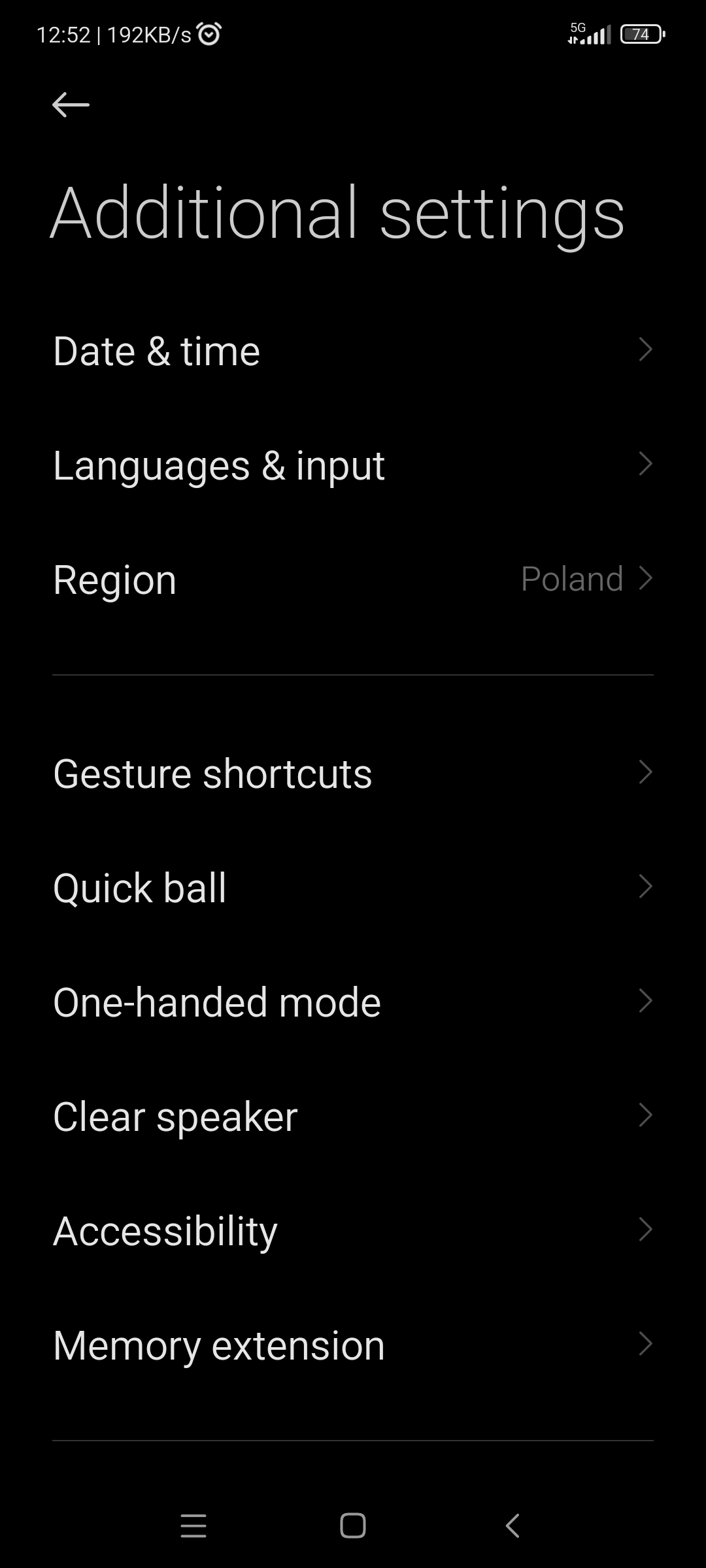Select the Clear speaker option
Viewport: 706px width, 1568px height.
(353, 1117)
